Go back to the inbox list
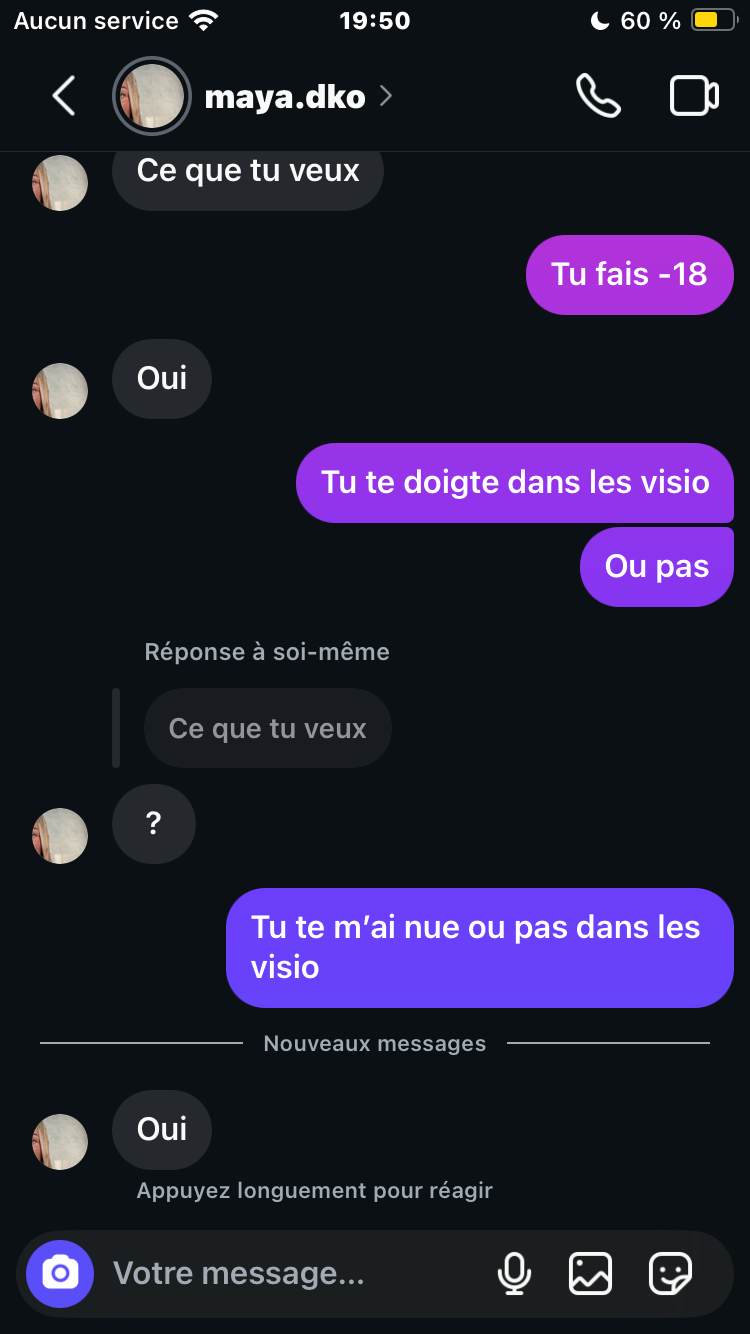 (x=63, y=97)
